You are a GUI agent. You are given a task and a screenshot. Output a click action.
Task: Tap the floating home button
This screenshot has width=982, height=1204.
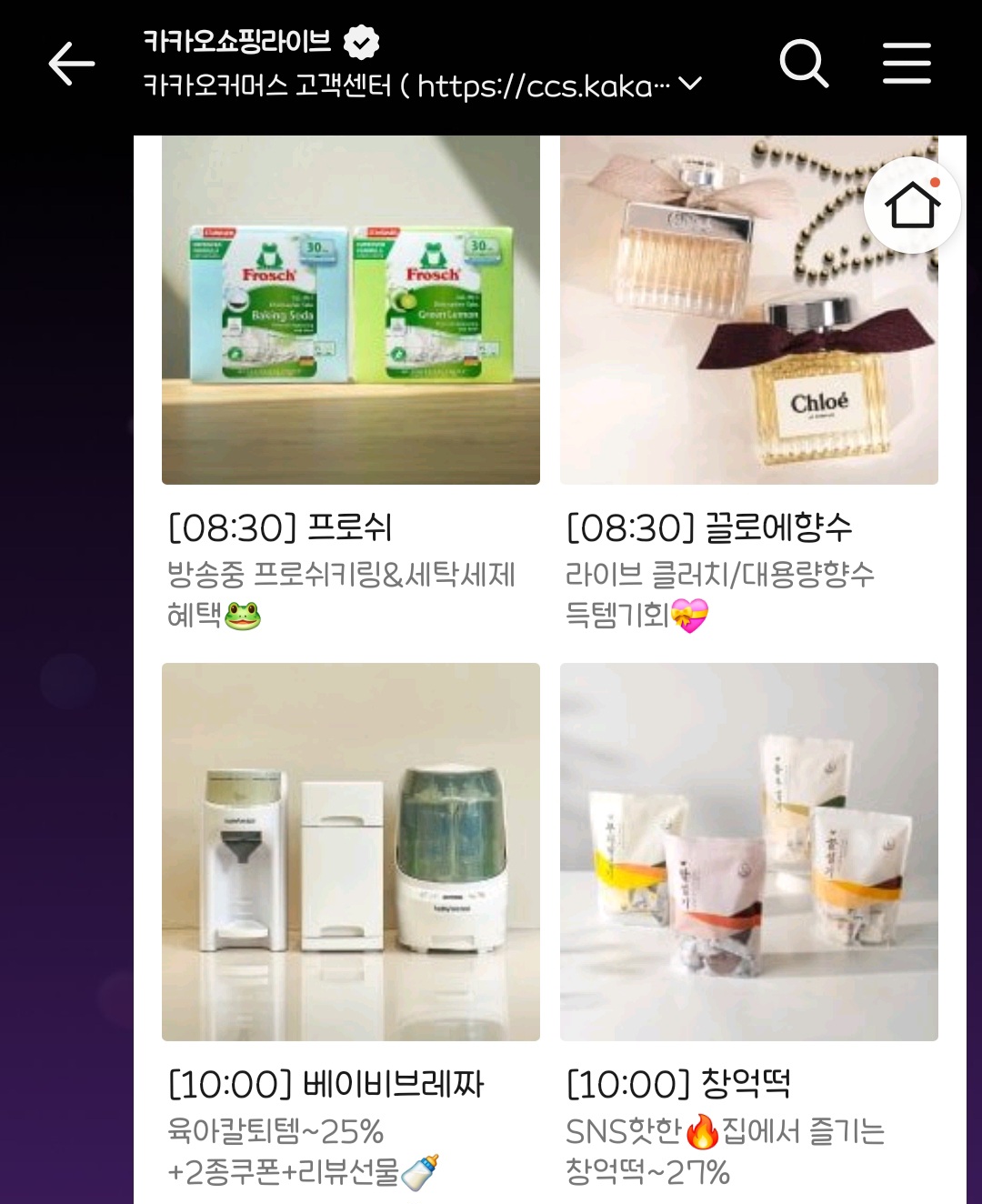point(912,206)
